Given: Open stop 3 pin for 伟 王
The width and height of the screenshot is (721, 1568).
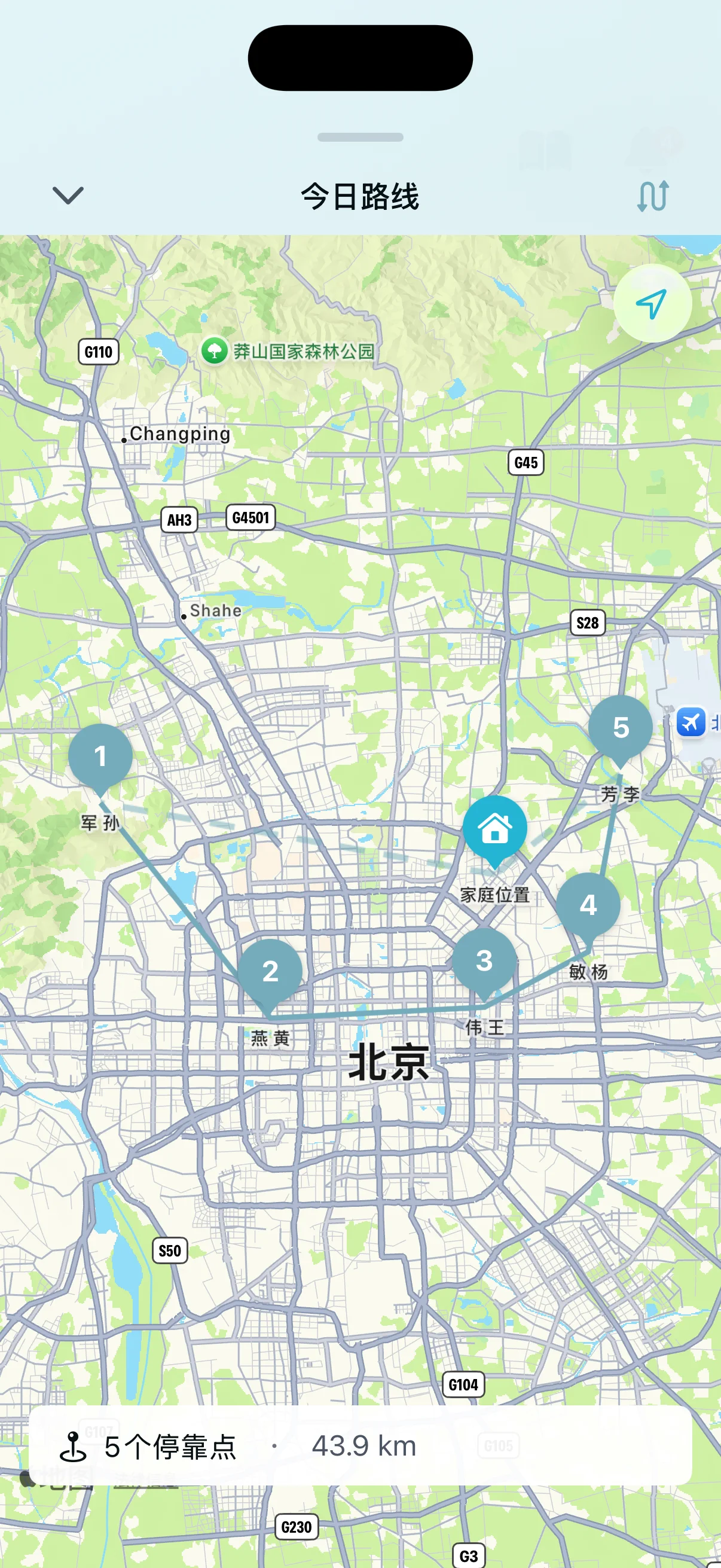Looking at the screenshot, I should 484,960.
